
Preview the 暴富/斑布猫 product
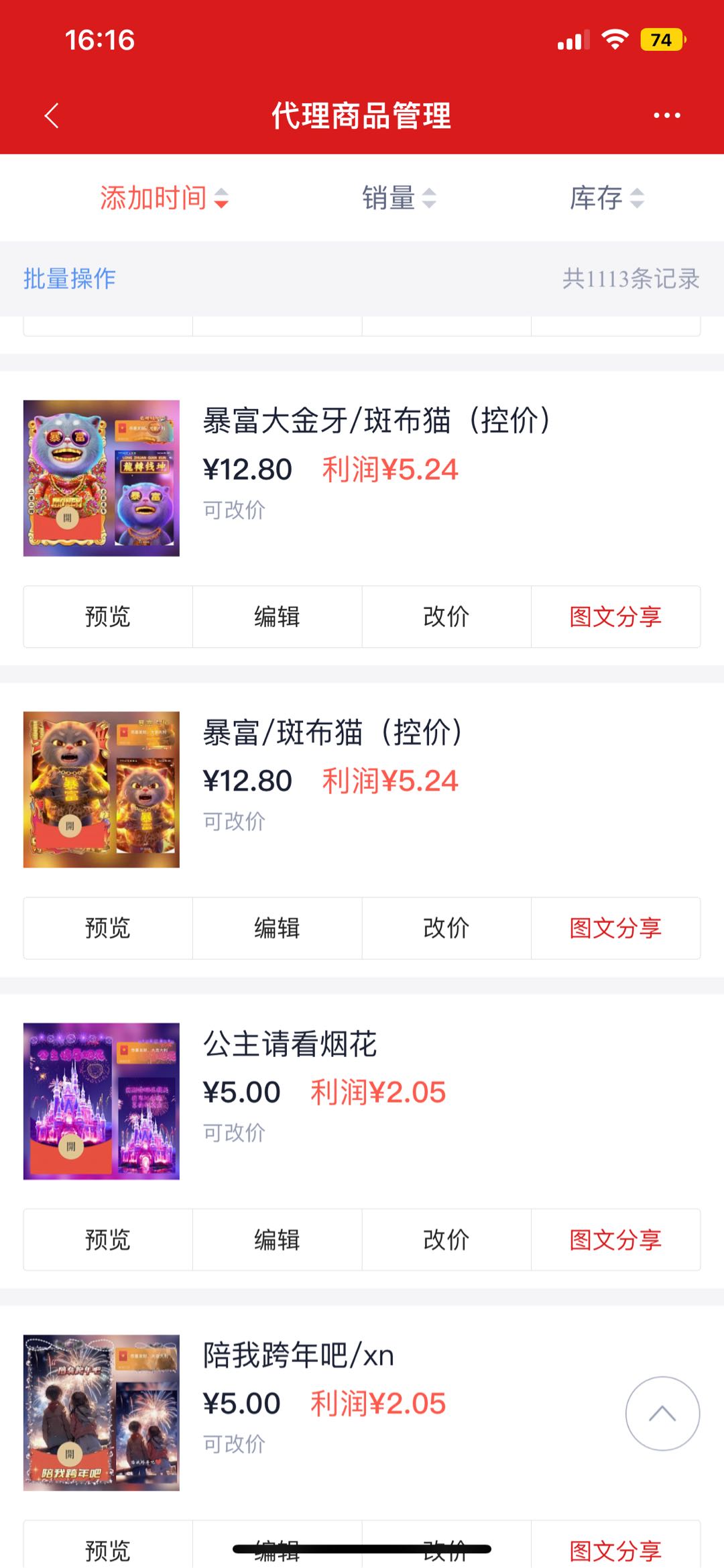(108, 928)
